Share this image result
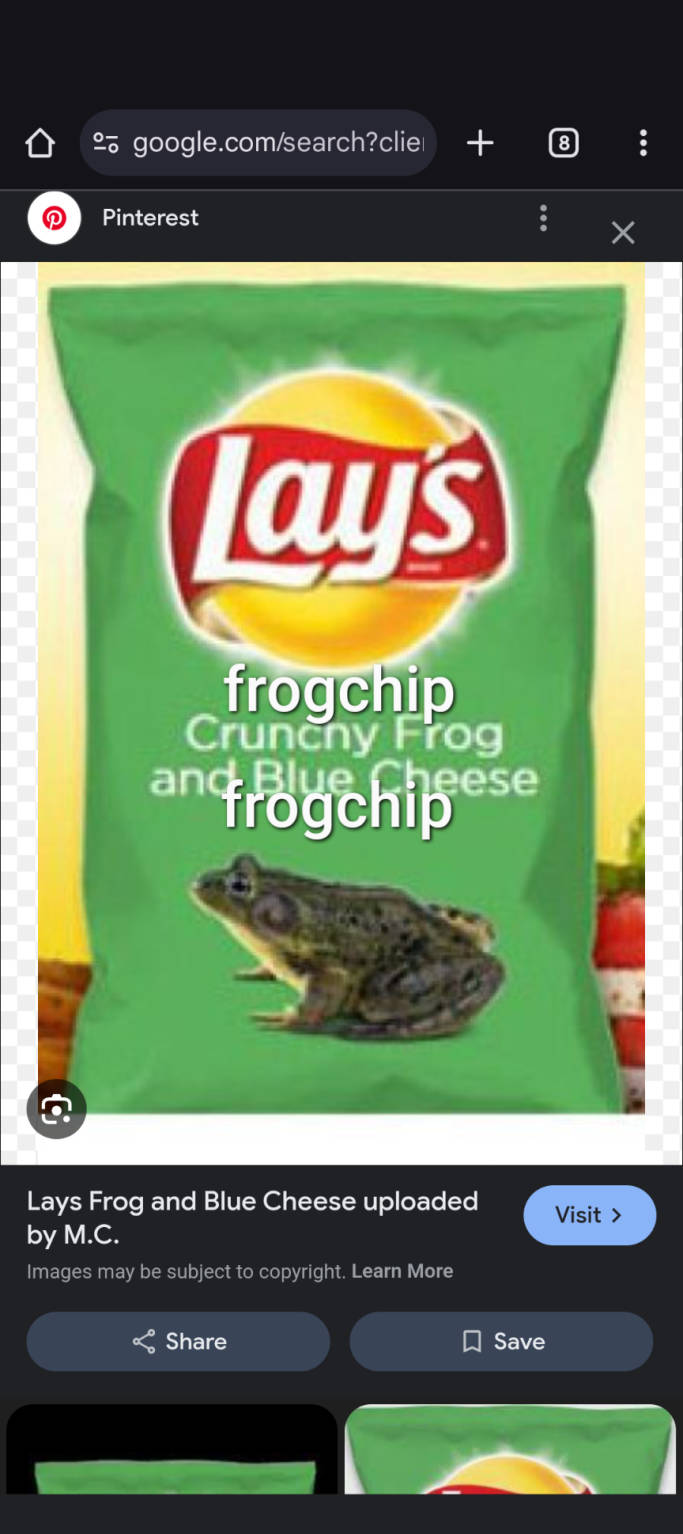 coord(178,1341)
